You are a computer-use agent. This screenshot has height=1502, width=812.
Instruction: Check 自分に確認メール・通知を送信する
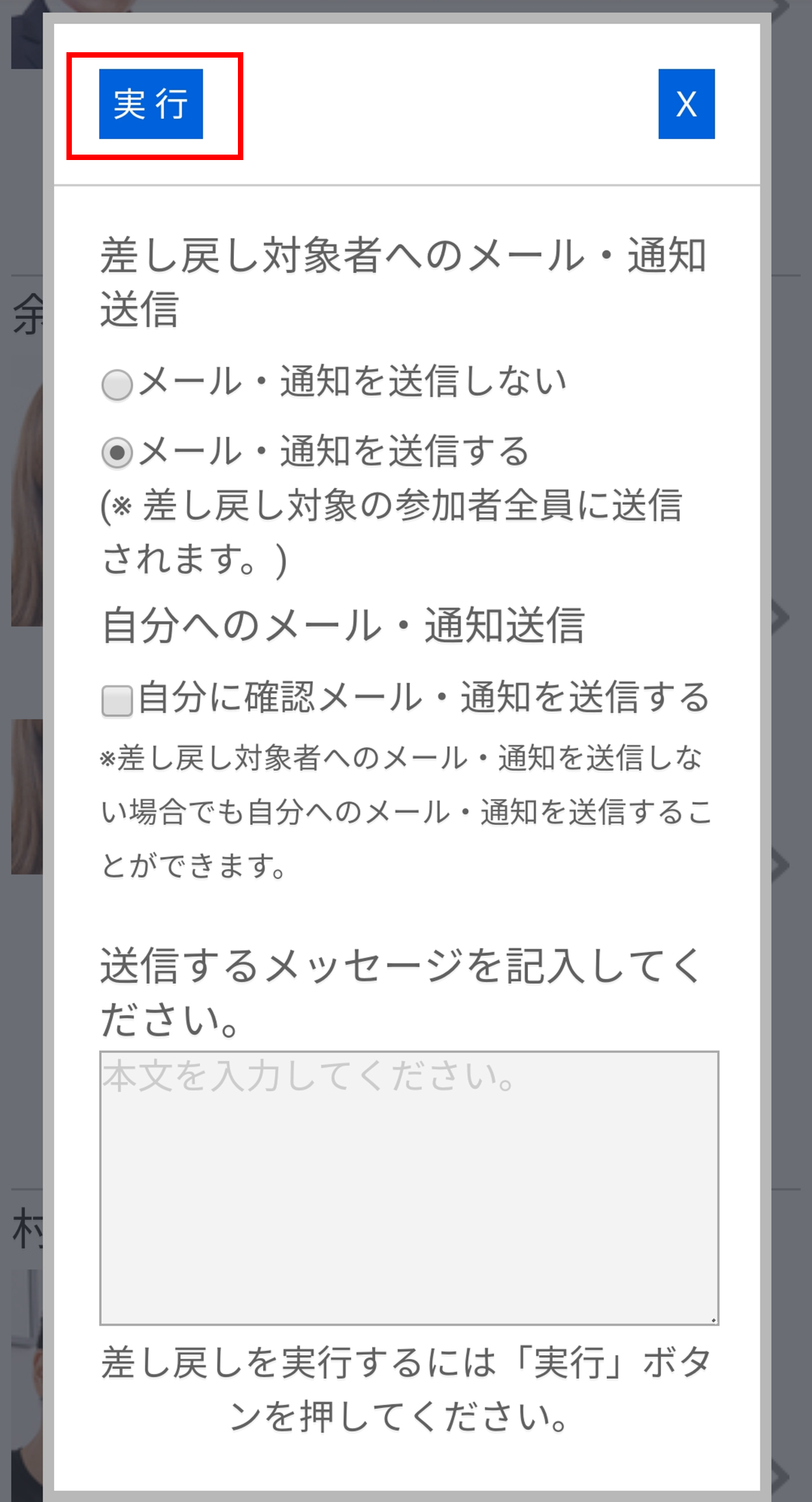tap(117, 700)
